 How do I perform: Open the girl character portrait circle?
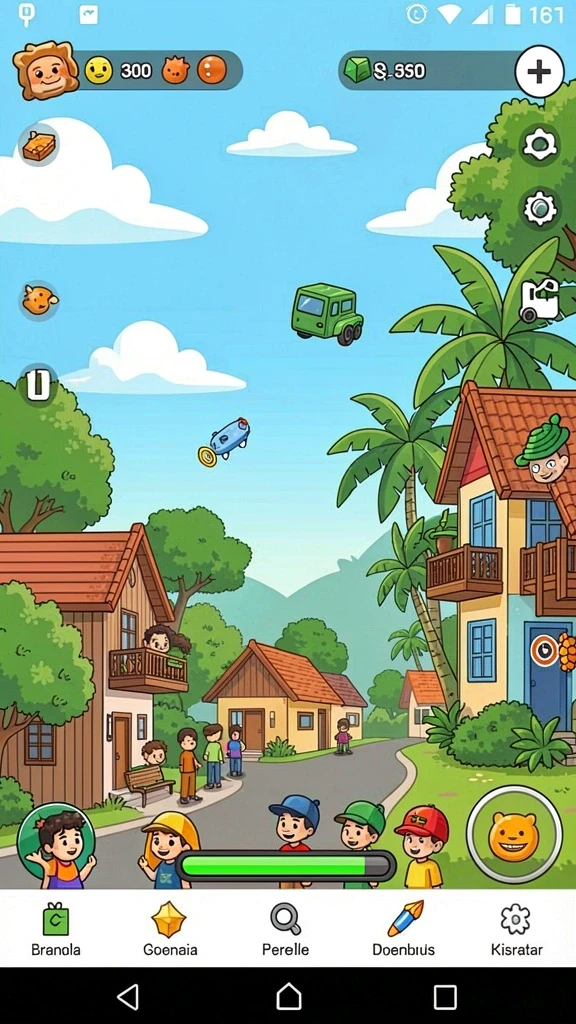point(56,845)
